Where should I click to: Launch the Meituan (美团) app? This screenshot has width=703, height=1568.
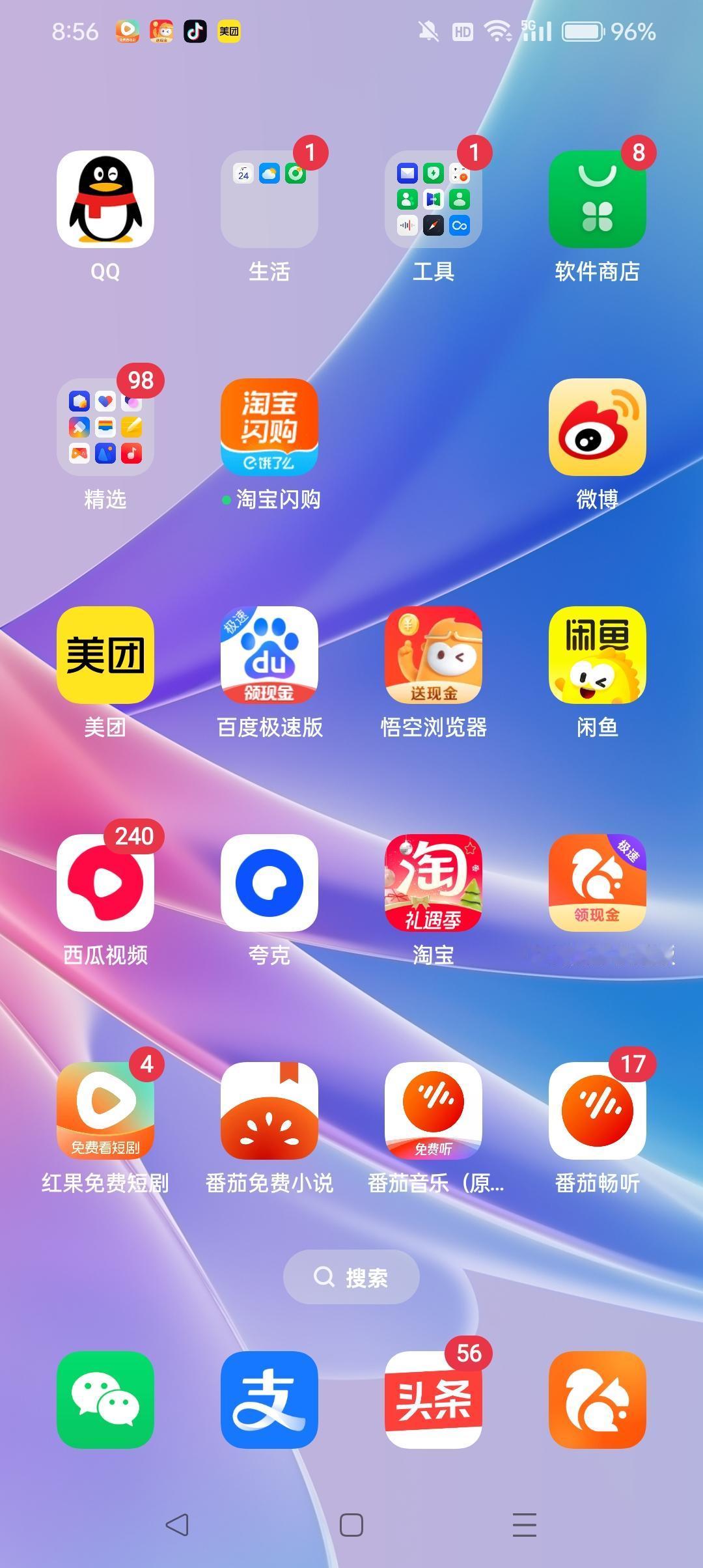tap(106, 656)
